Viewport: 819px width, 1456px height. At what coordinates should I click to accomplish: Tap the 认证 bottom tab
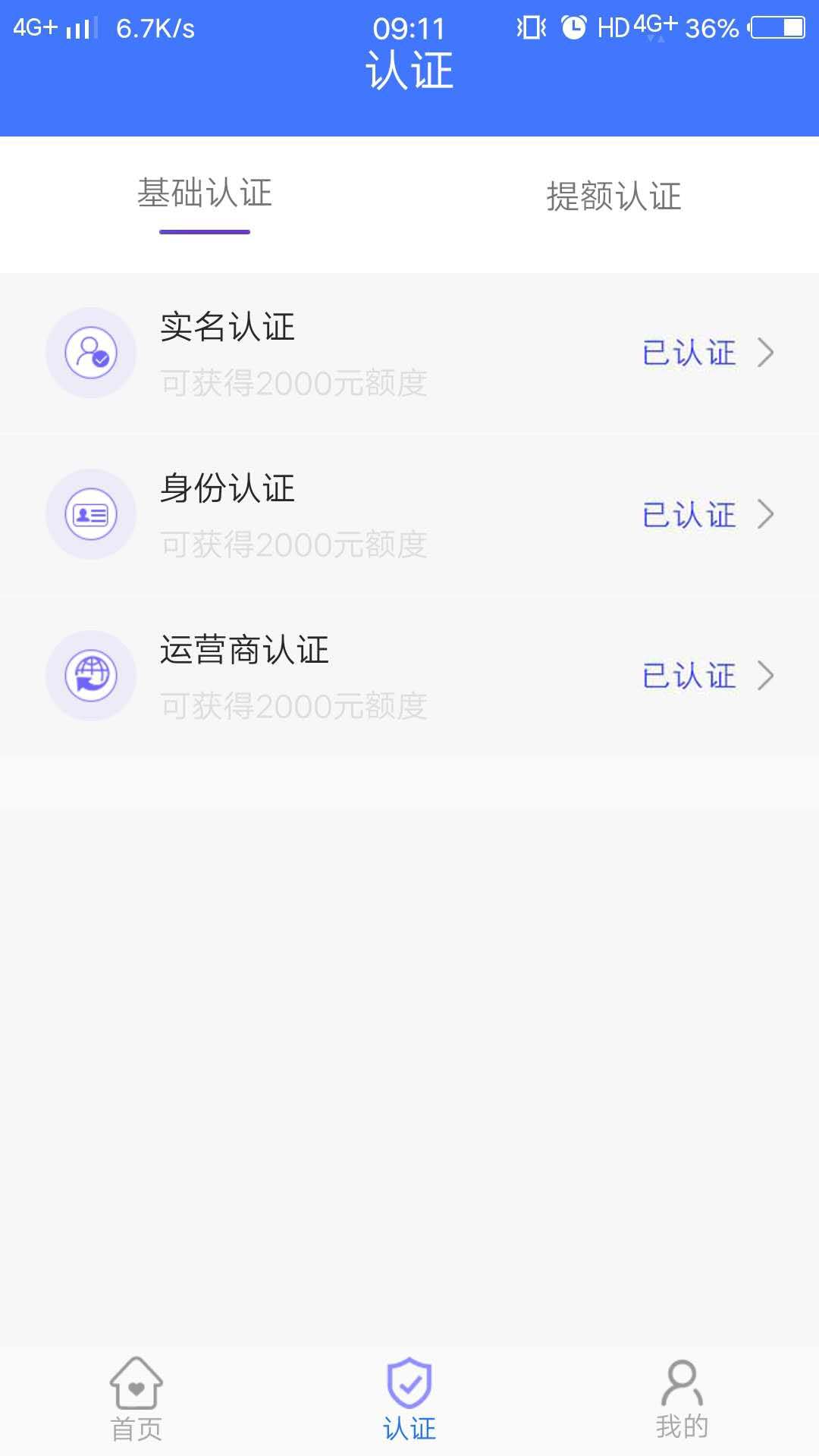409,1400
